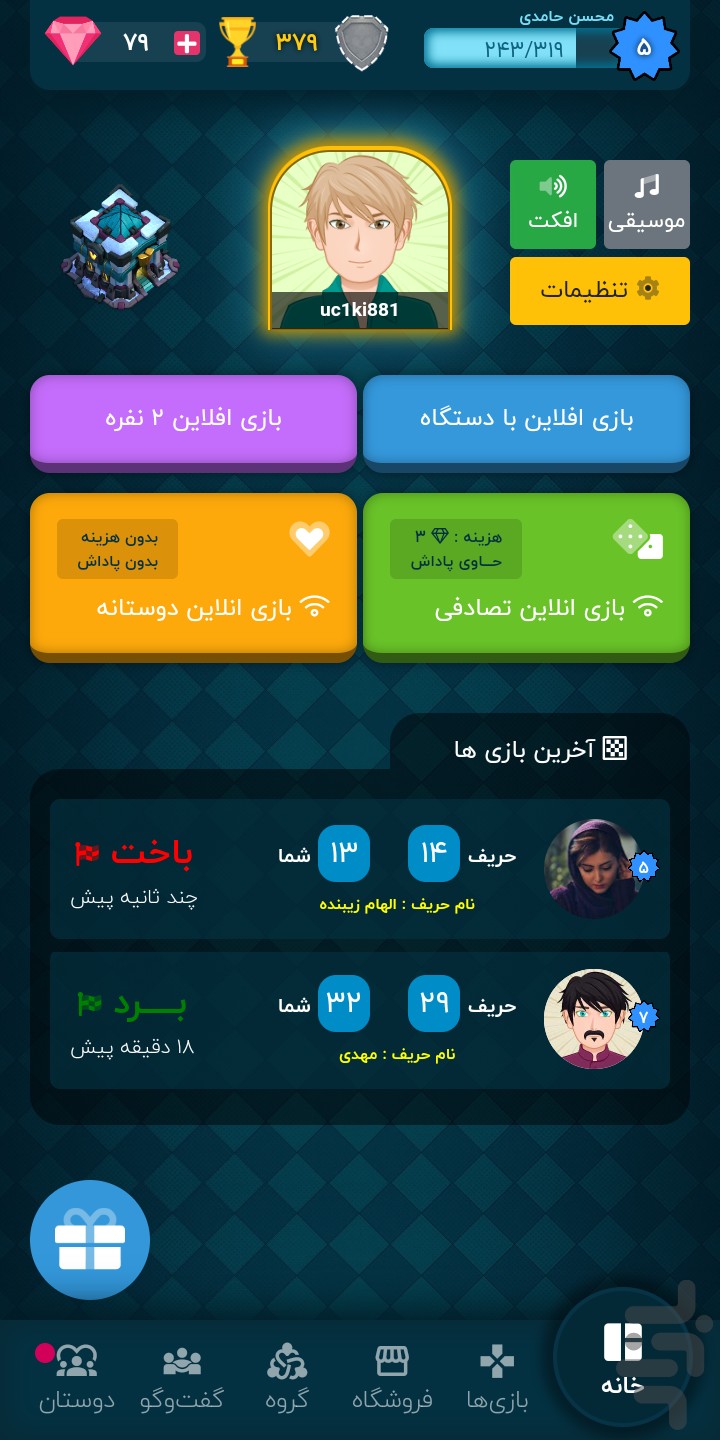This screenshot has height=1440, width=720.
Task: Toggle the افکت sound effects button
Action: pos(553,204)
